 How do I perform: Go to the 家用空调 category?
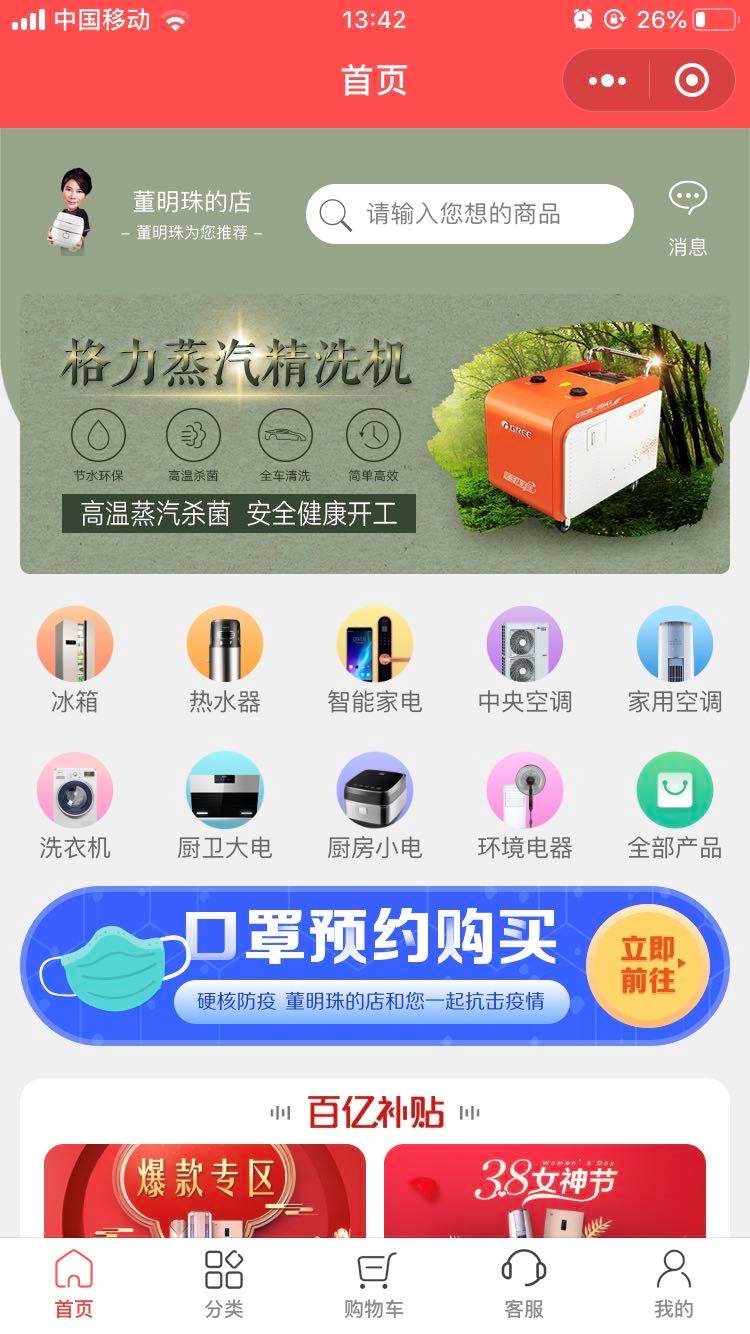675,660
